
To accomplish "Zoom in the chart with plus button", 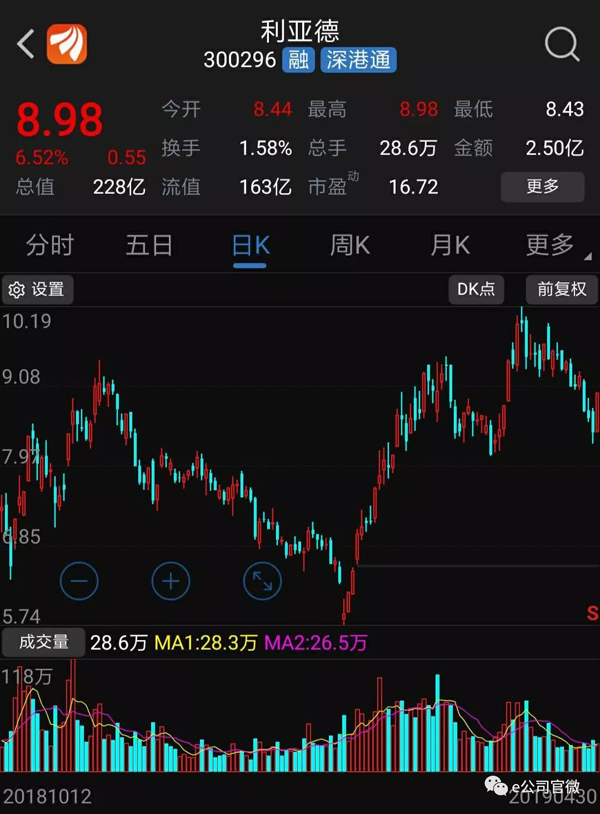I will coord(171,580).
